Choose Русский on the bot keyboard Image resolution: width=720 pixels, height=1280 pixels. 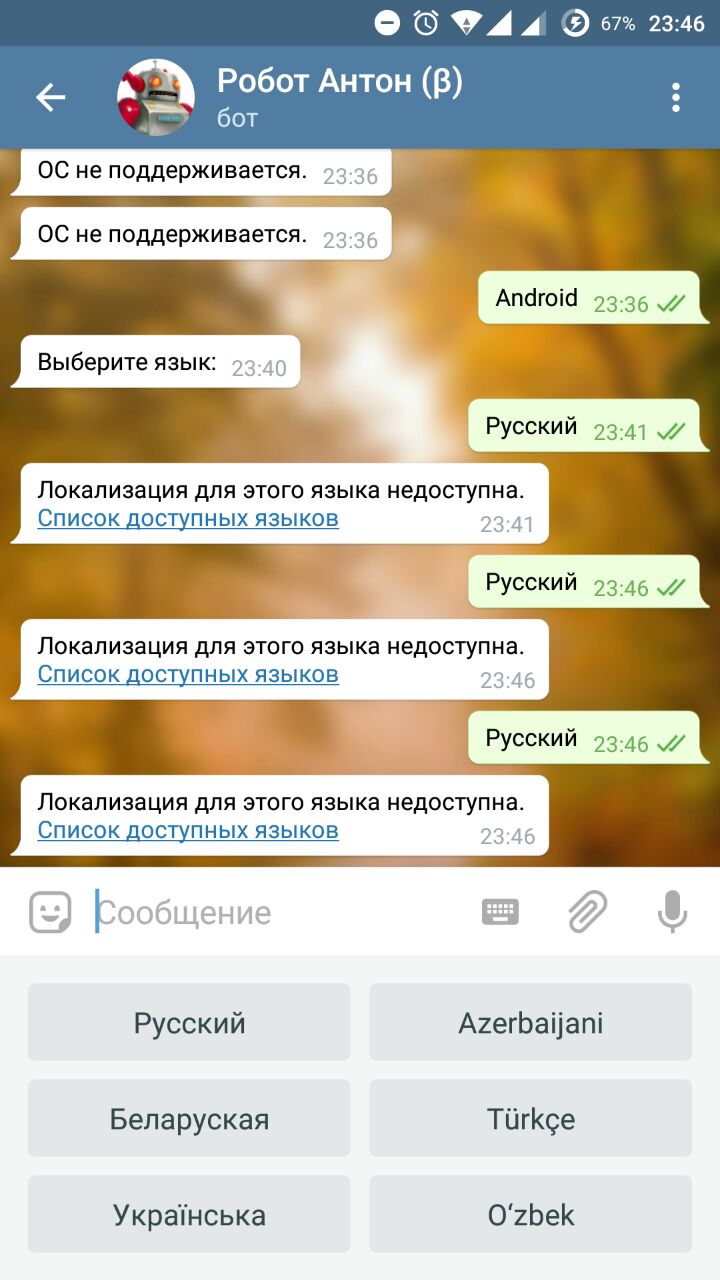pyautogui.click(x=189, y=1022)
